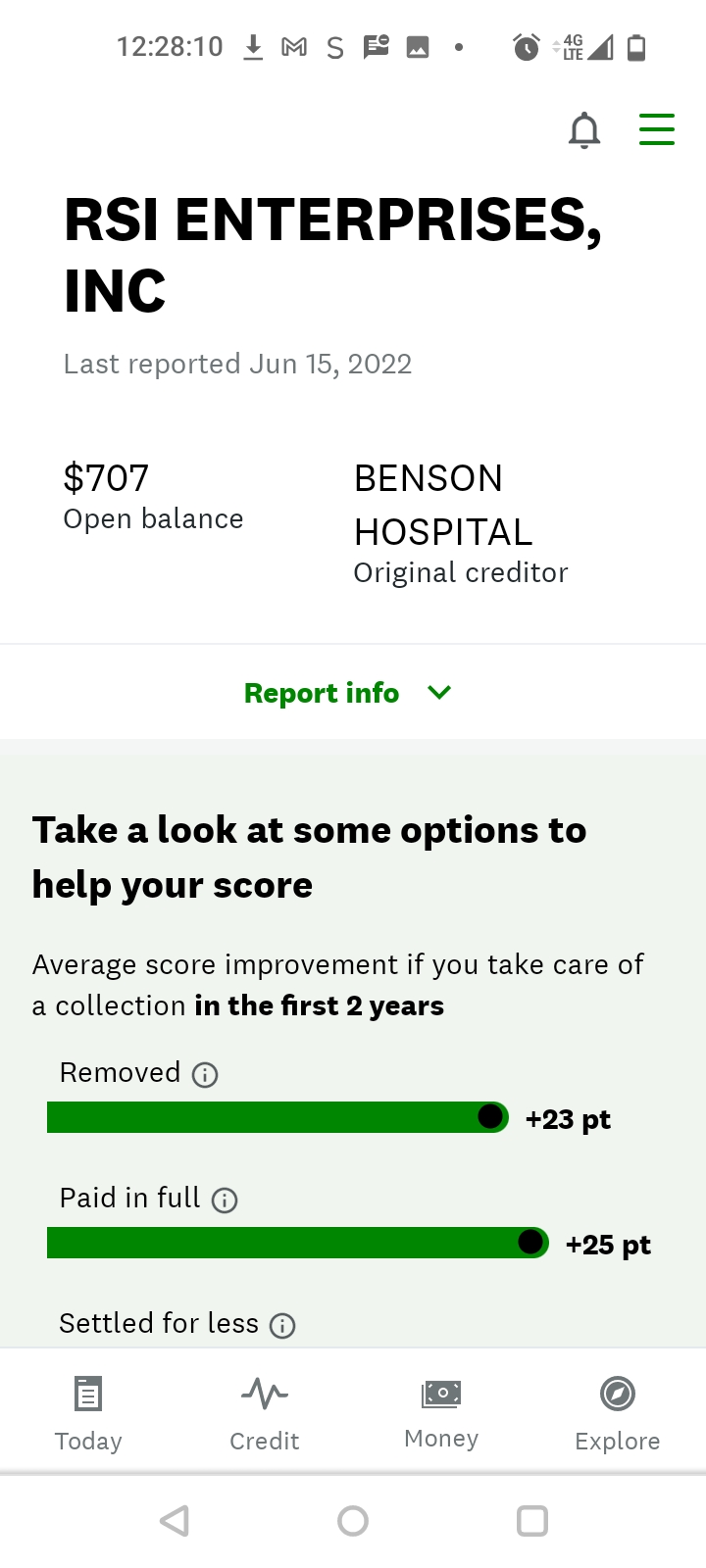Expand the Report info section
The image size is (706, 1568).
[348, 693]
